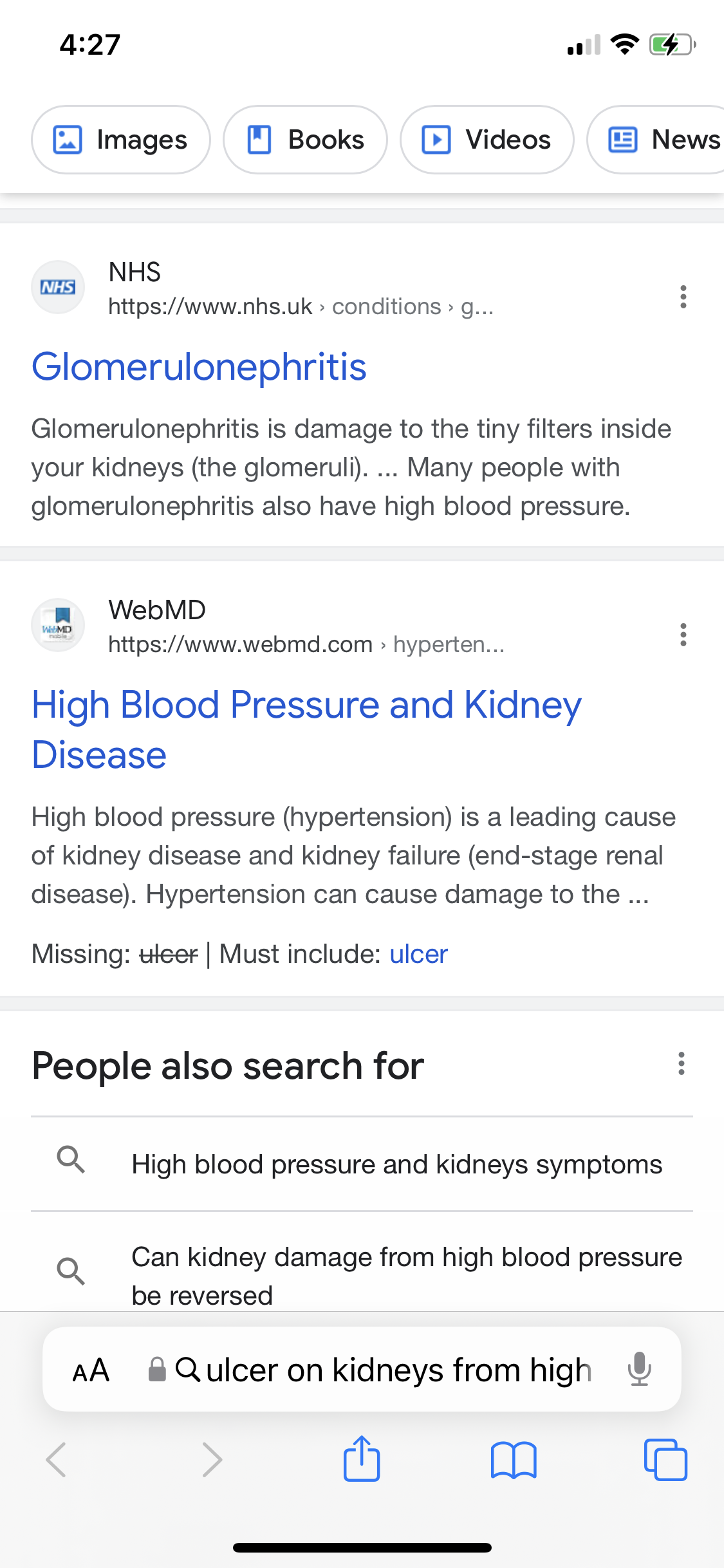724x1568 pixels.
Task: Open Safari bookmarks
Action: [513, 1460]
